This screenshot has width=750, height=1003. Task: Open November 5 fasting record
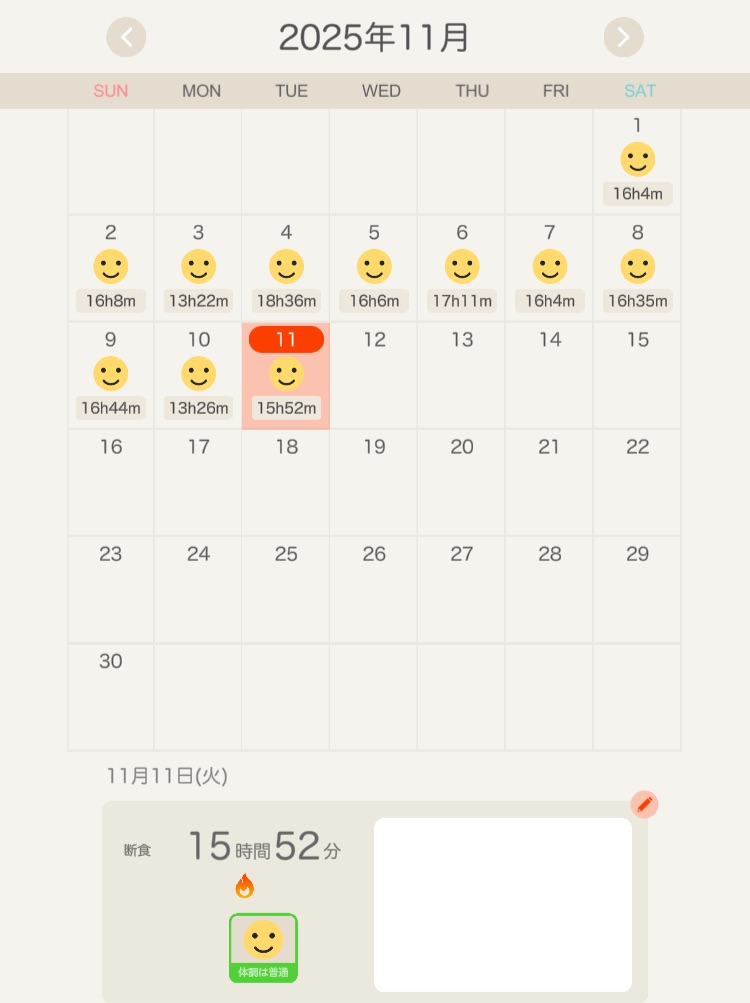click(374, 268)
